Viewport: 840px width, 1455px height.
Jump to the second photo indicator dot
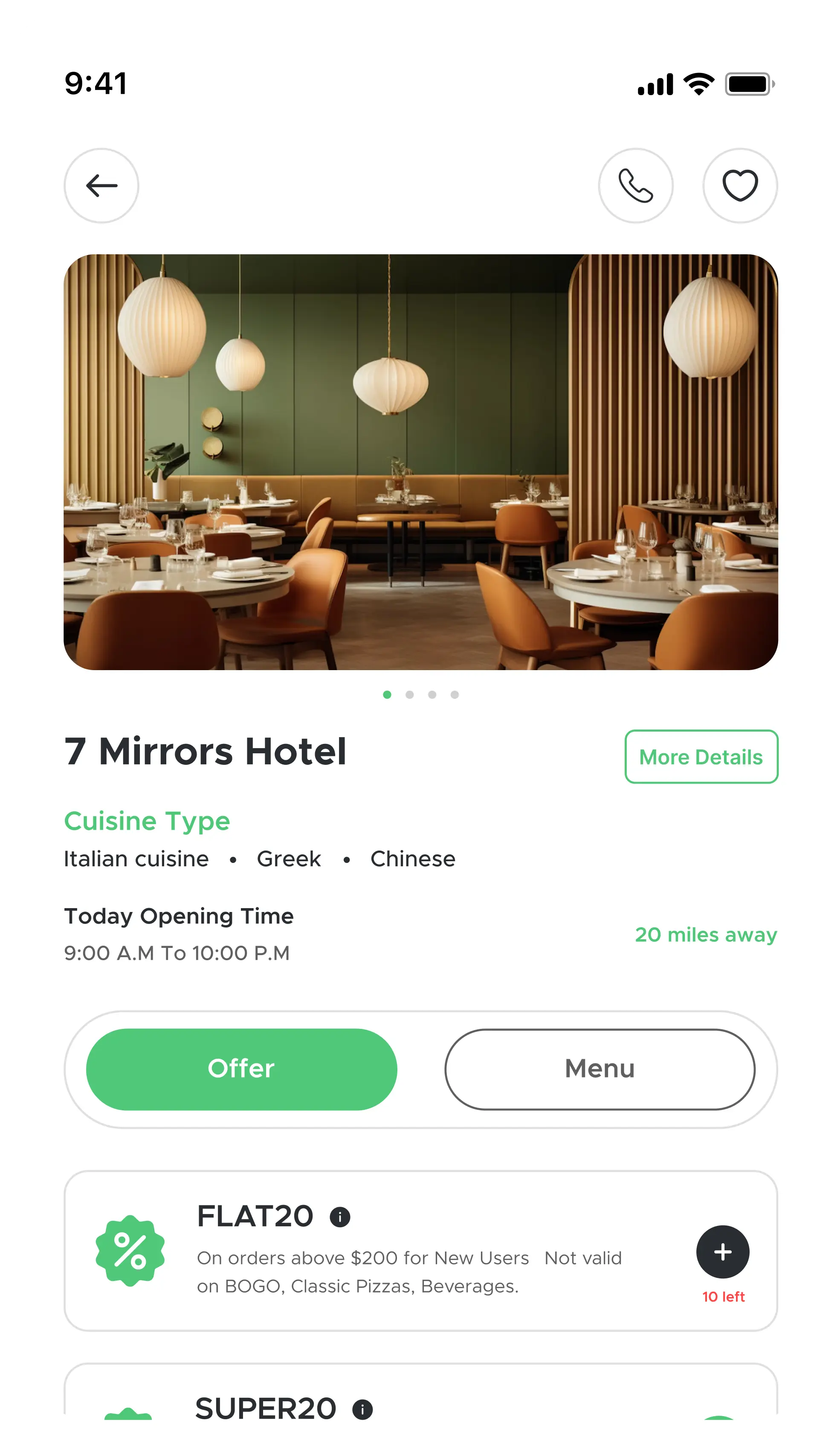(410, 694)
